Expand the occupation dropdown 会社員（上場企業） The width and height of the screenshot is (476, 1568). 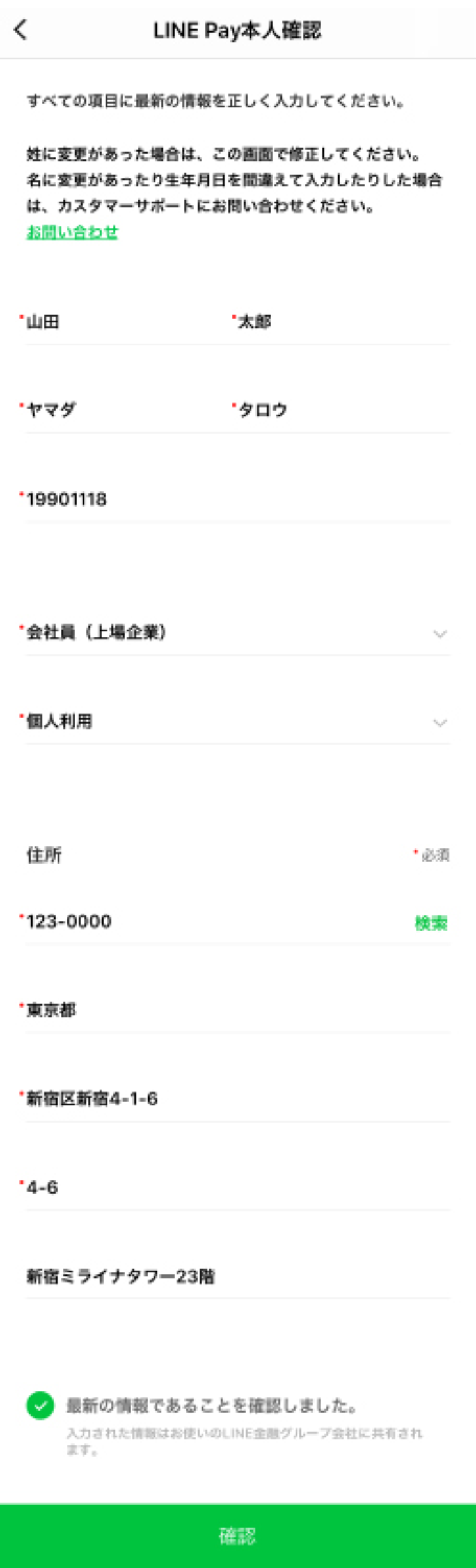pyautogui.click(x=237, y=633)
